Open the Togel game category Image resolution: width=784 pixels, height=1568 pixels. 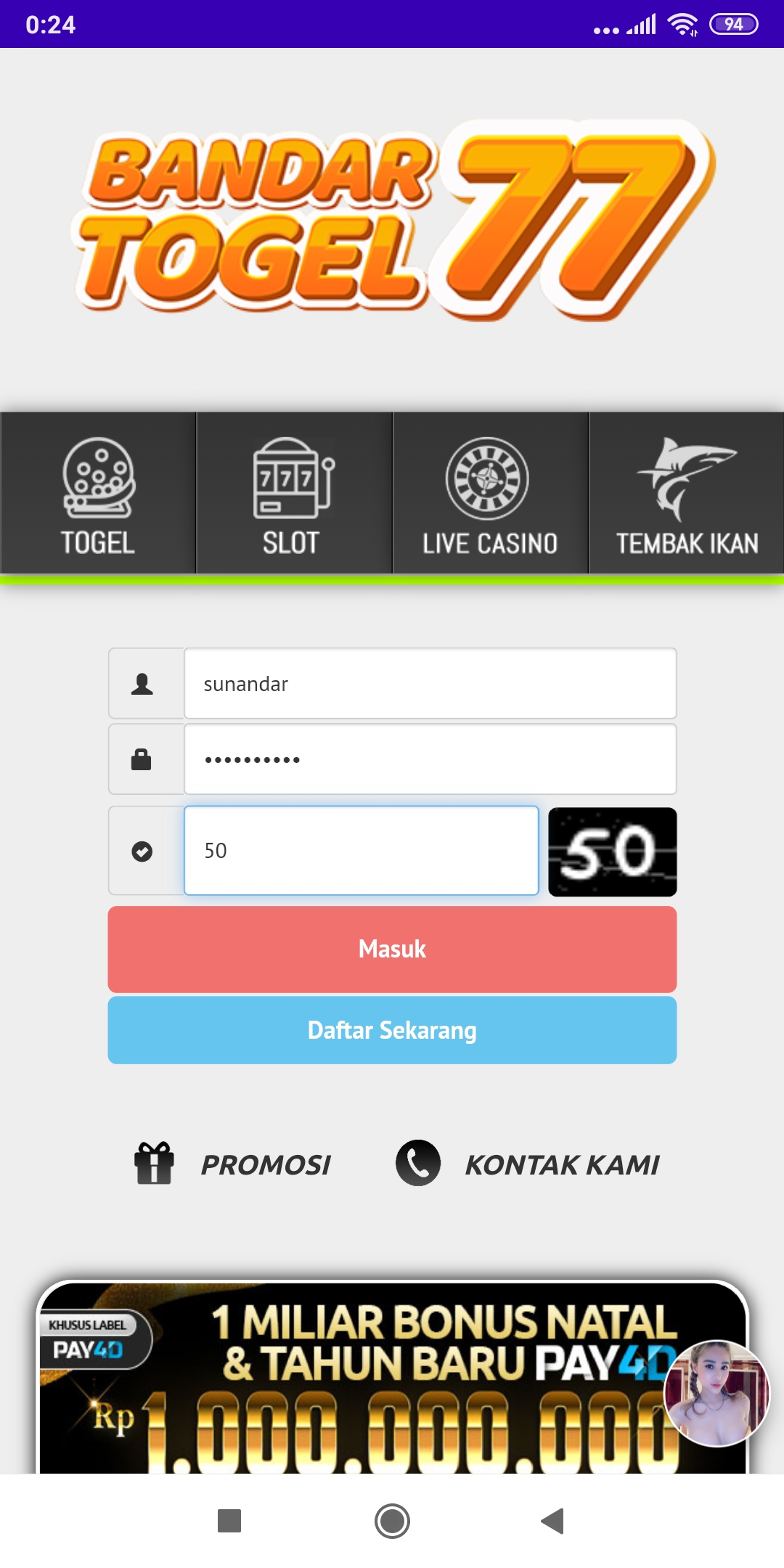coord(98,493)
